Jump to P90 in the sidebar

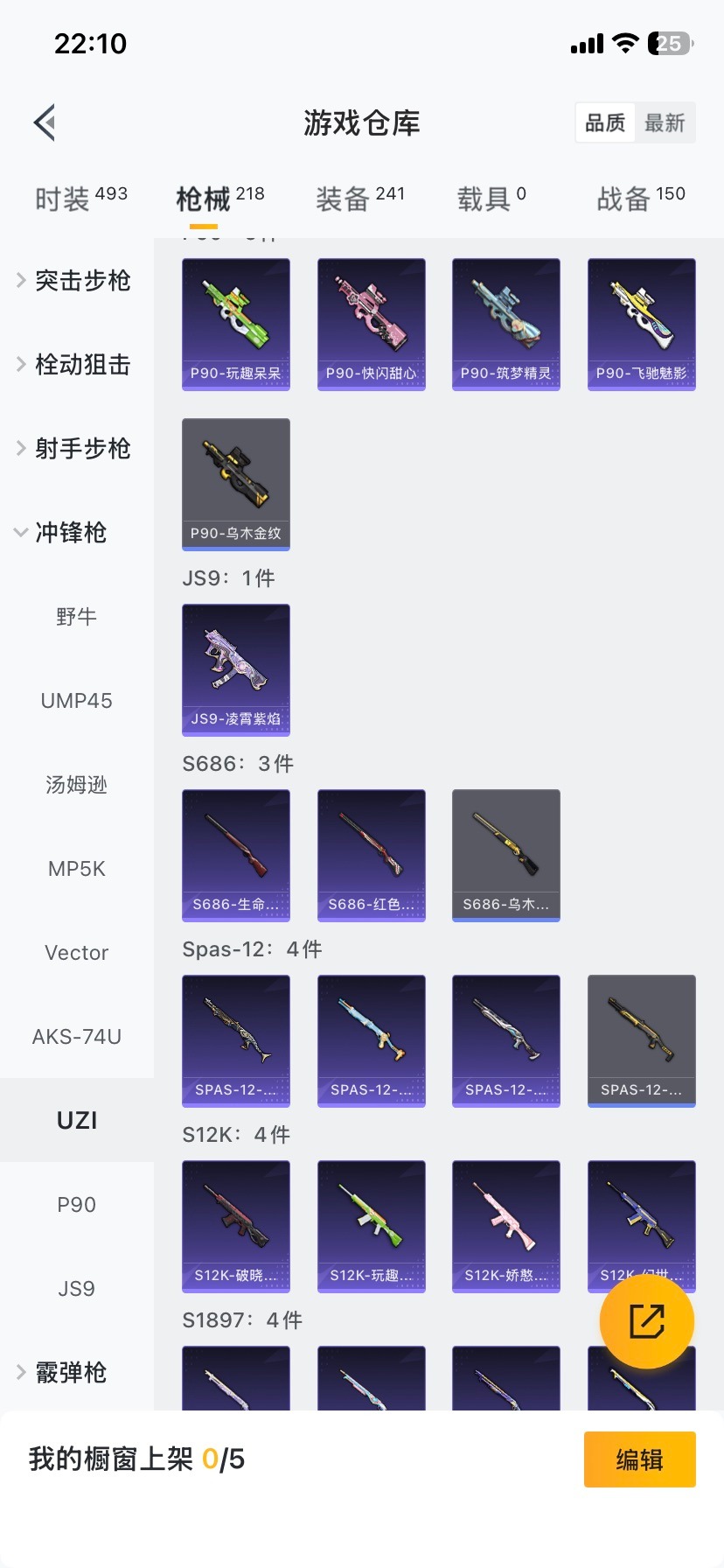(x=77, y=1204)
